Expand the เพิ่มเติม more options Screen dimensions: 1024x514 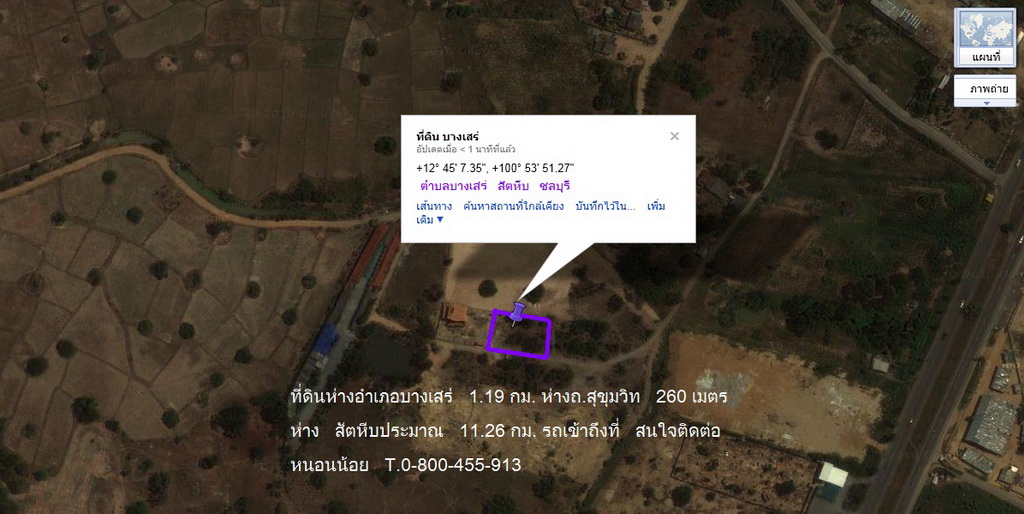click(656, 206)
